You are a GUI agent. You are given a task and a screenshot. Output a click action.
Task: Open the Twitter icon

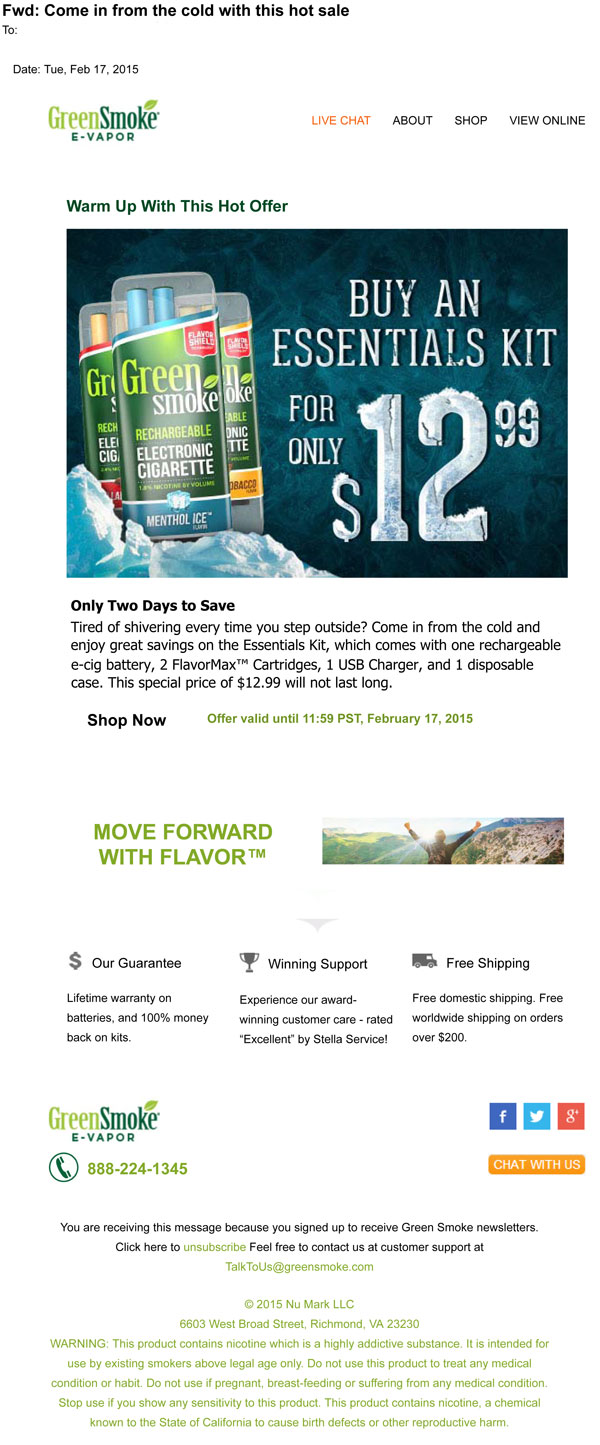pyautogui.click(x=537, y=1116)
